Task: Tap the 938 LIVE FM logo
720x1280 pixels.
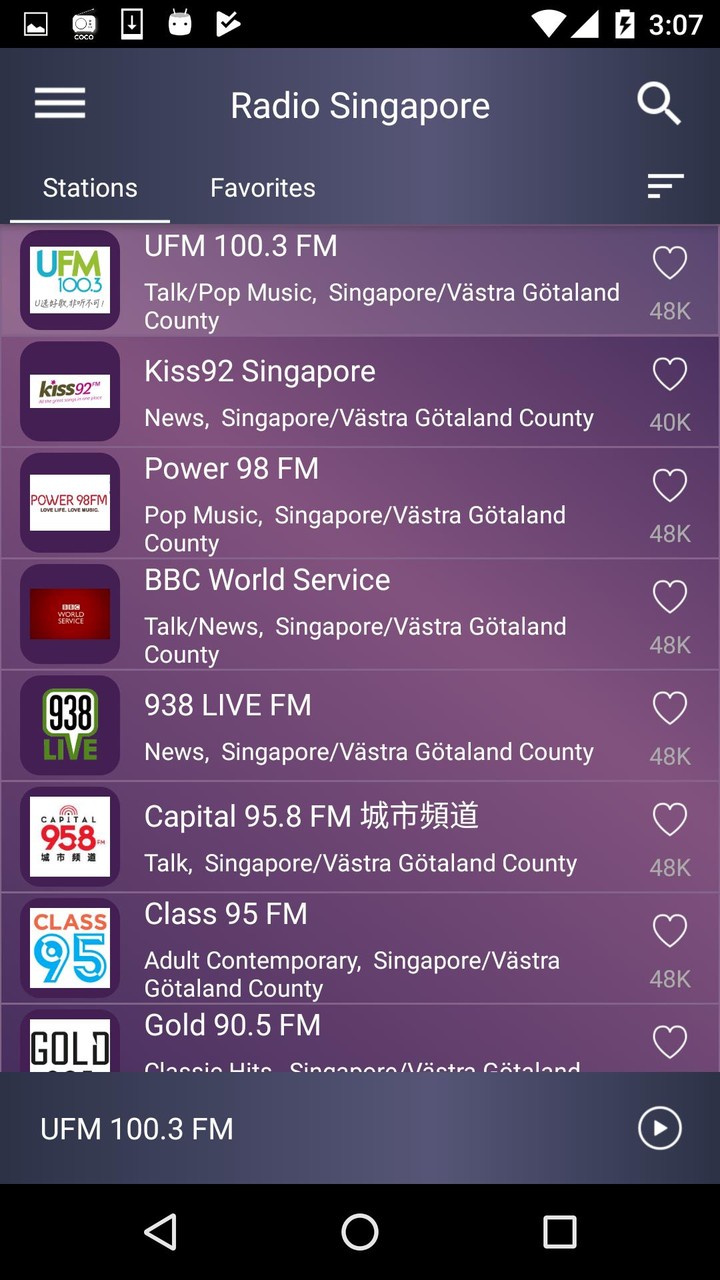Action: pyautogui.click(x=70, y=724)
